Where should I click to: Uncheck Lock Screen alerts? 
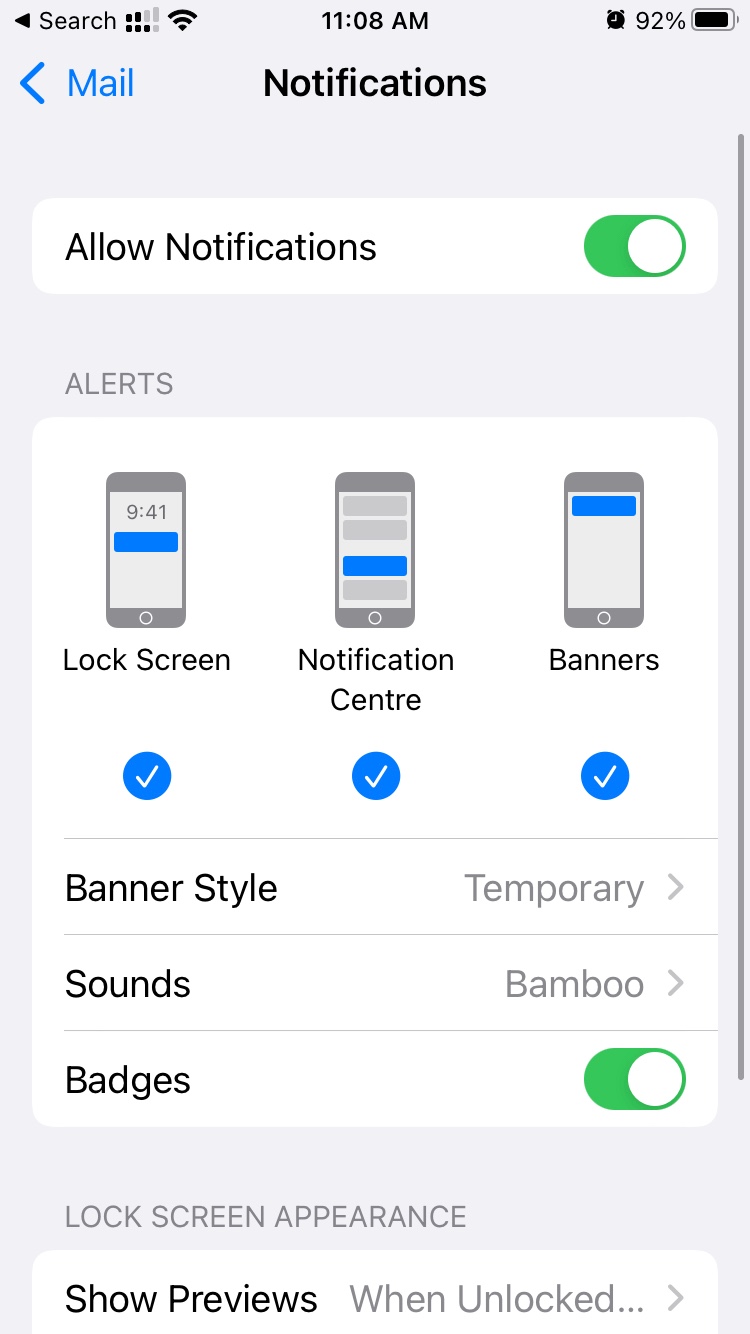(x=147, y=776)
